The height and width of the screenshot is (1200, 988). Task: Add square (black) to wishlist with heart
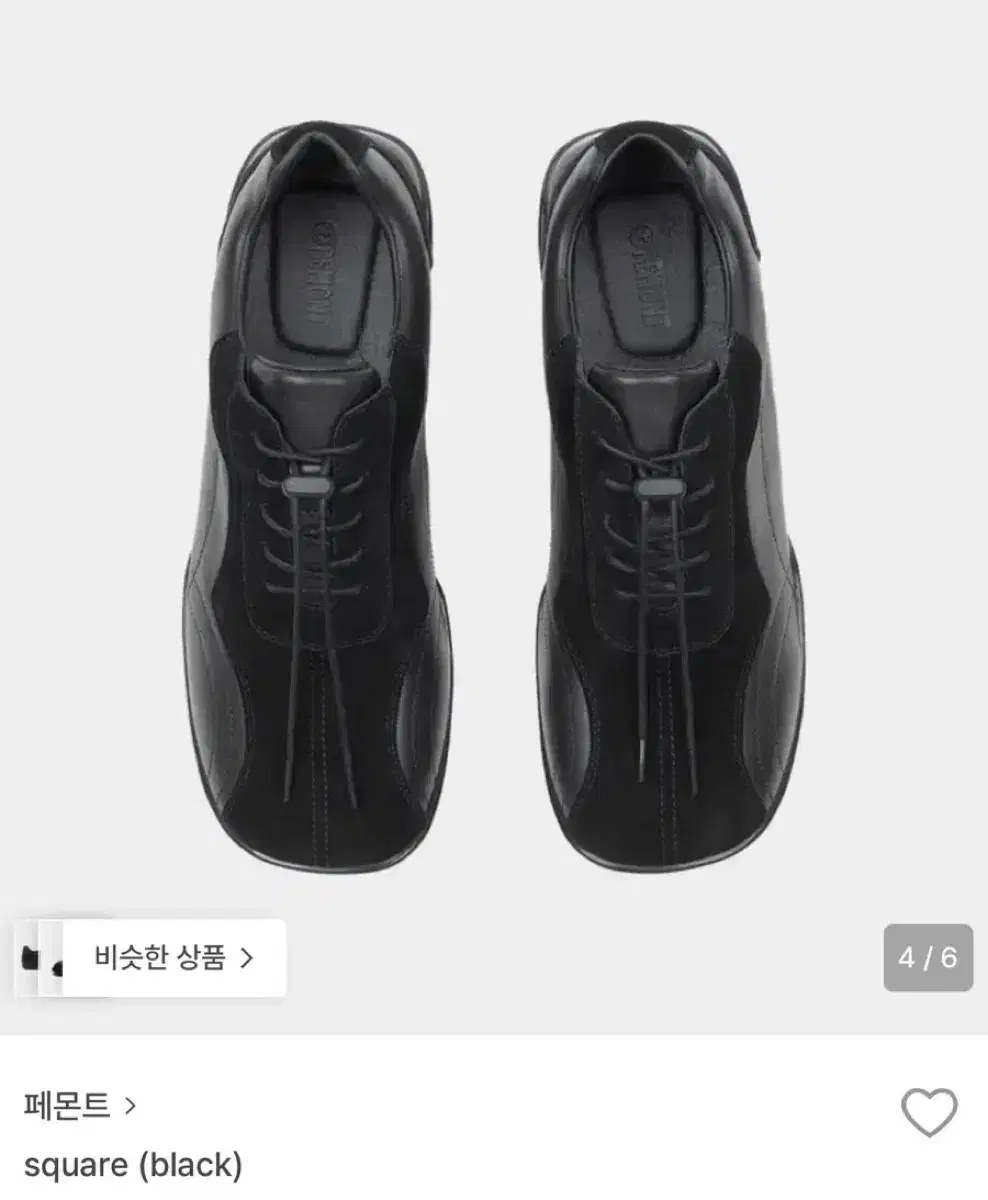pyautogui.click(x=929, y=1111)
